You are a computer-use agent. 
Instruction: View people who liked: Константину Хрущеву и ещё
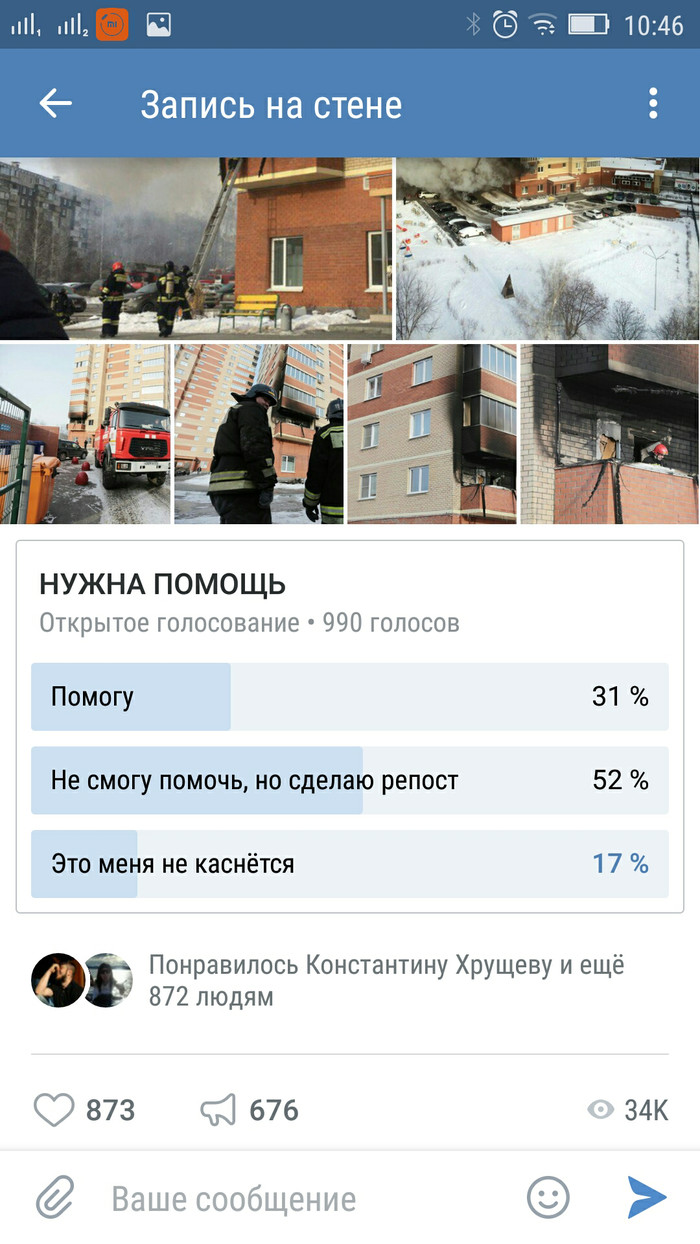point(385,980)
